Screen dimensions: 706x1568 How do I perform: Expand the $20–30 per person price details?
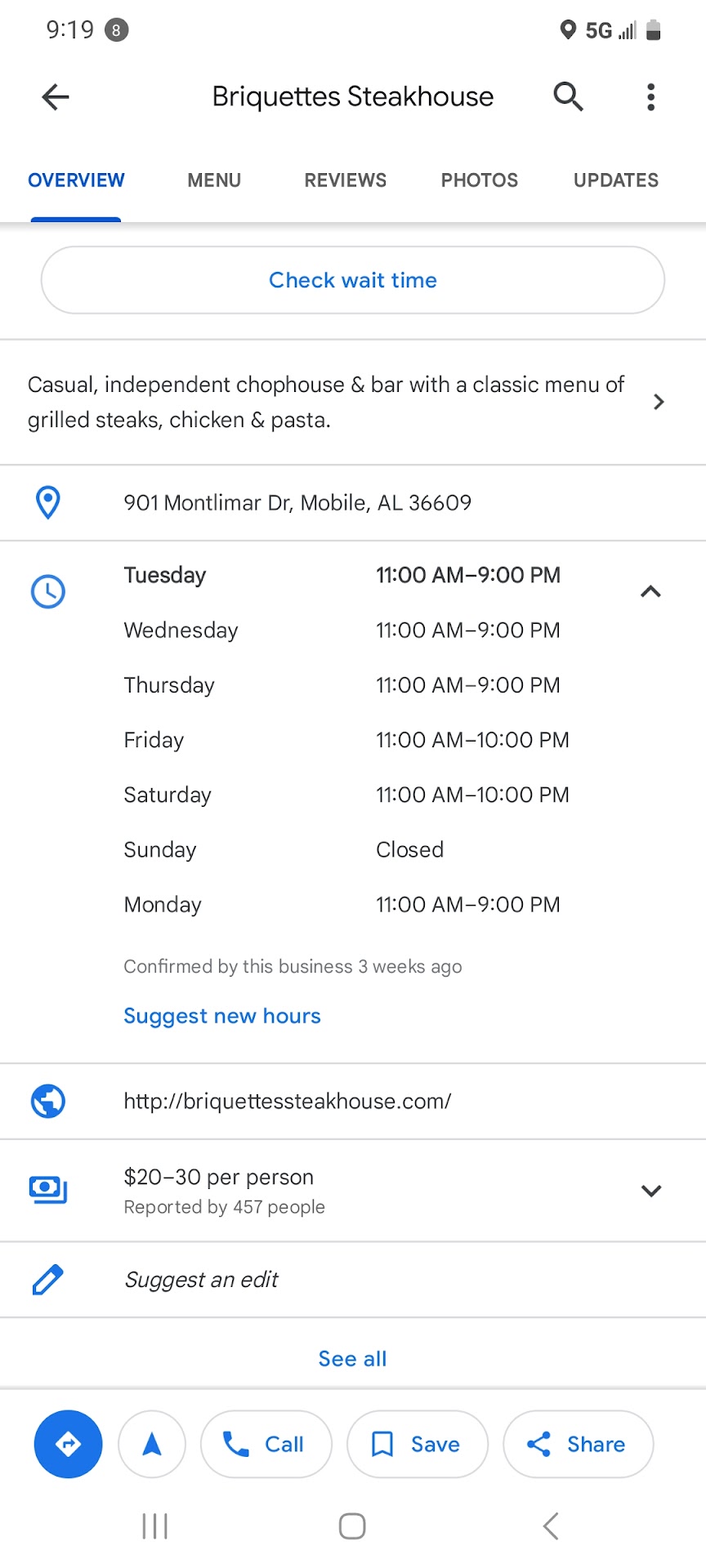[x=650, y=1191]
